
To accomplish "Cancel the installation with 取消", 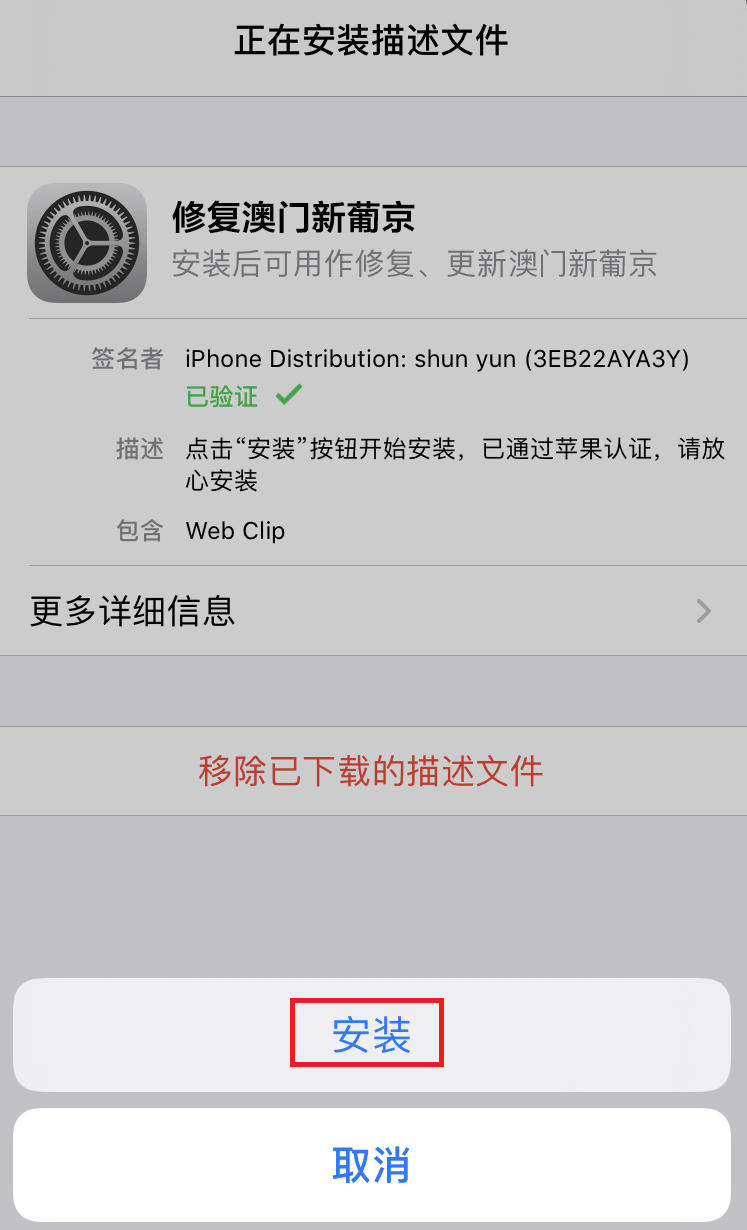I will [x=371, y=1165].
